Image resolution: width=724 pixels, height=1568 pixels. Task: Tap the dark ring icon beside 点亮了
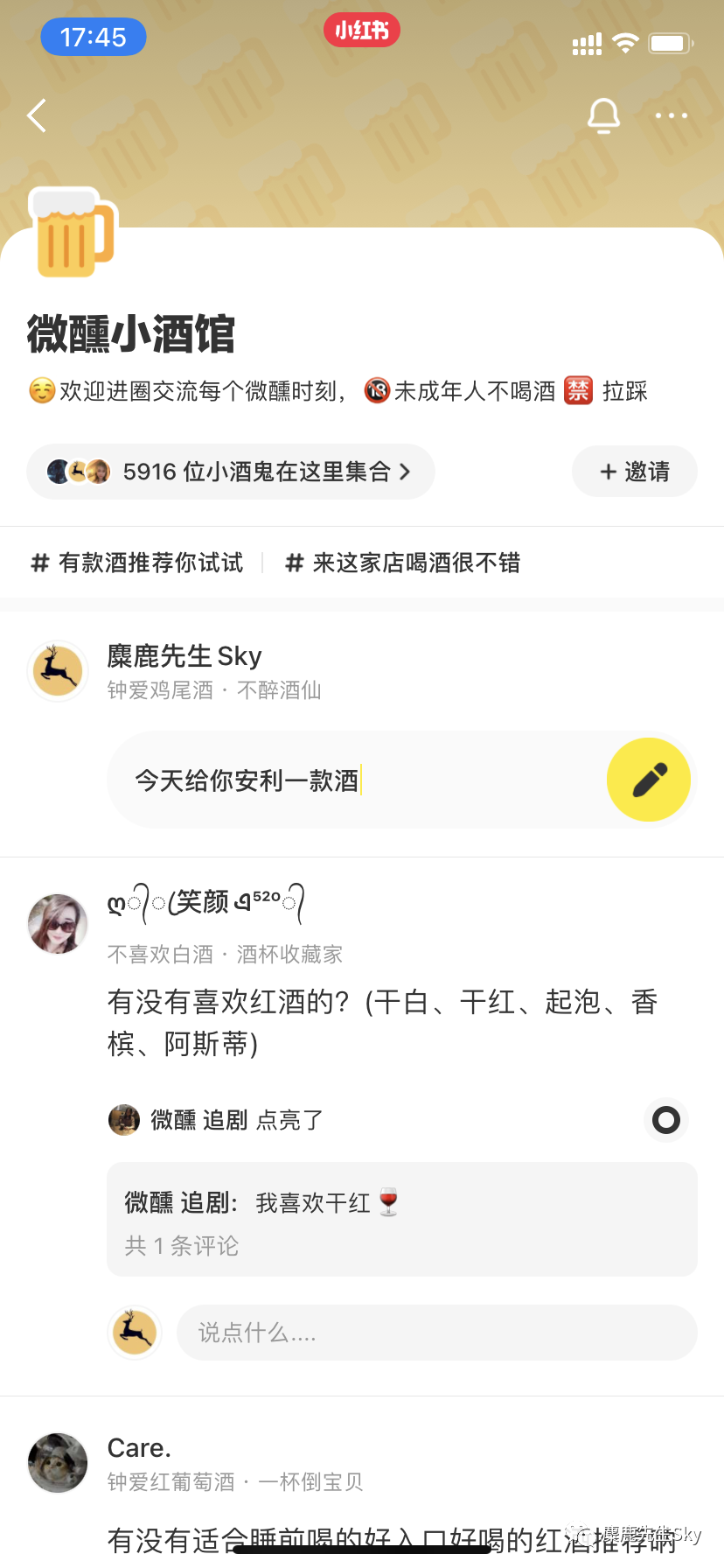(665, 1120)
